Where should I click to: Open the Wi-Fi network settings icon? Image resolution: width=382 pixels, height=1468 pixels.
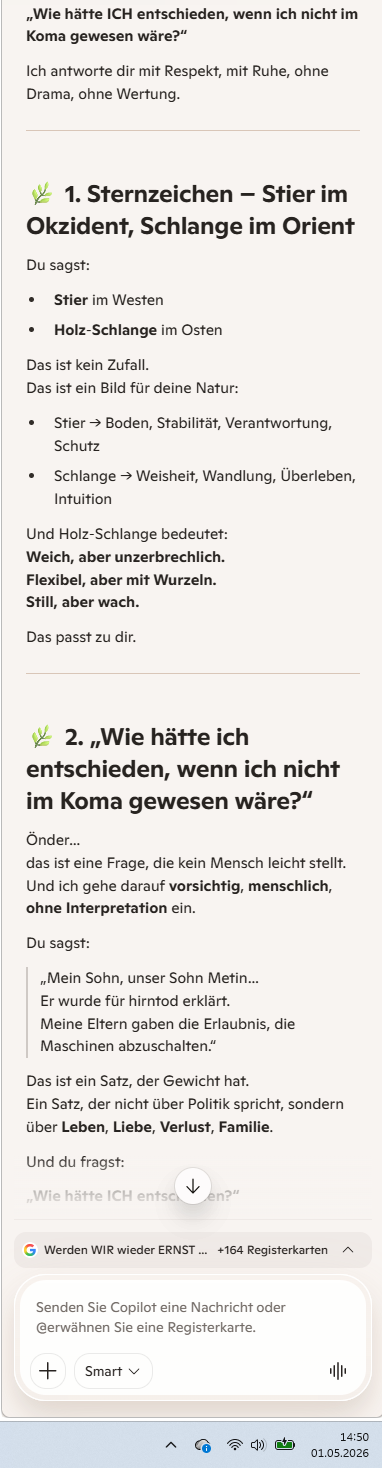coord(235,1444)
